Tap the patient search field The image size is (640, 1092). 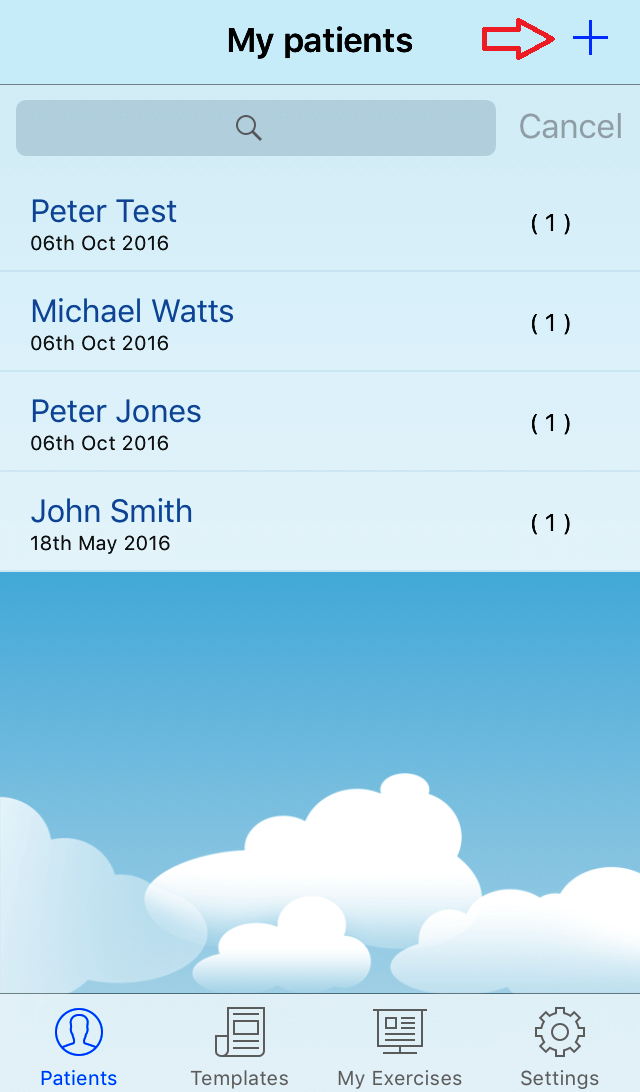[x=255, y=128]
